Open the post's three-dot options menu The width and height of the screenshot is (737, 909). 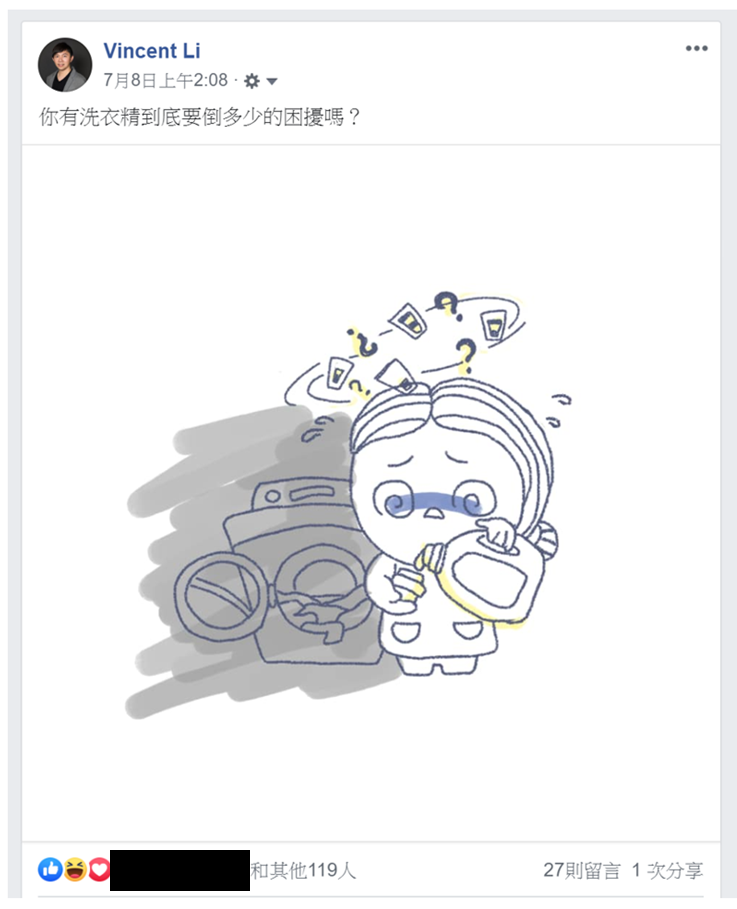point(696,49)
